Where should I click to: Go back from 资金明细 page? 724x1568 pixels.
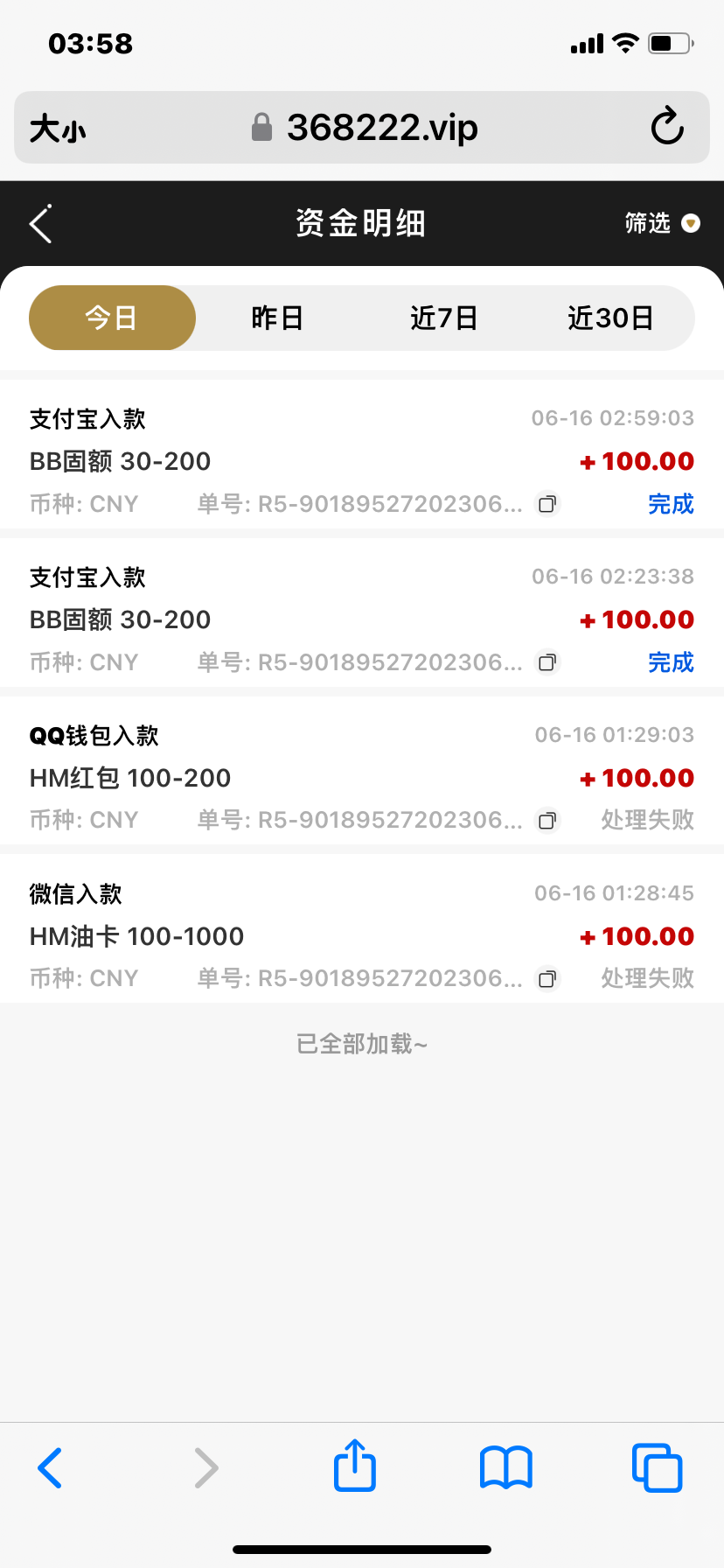pos(41,224)
